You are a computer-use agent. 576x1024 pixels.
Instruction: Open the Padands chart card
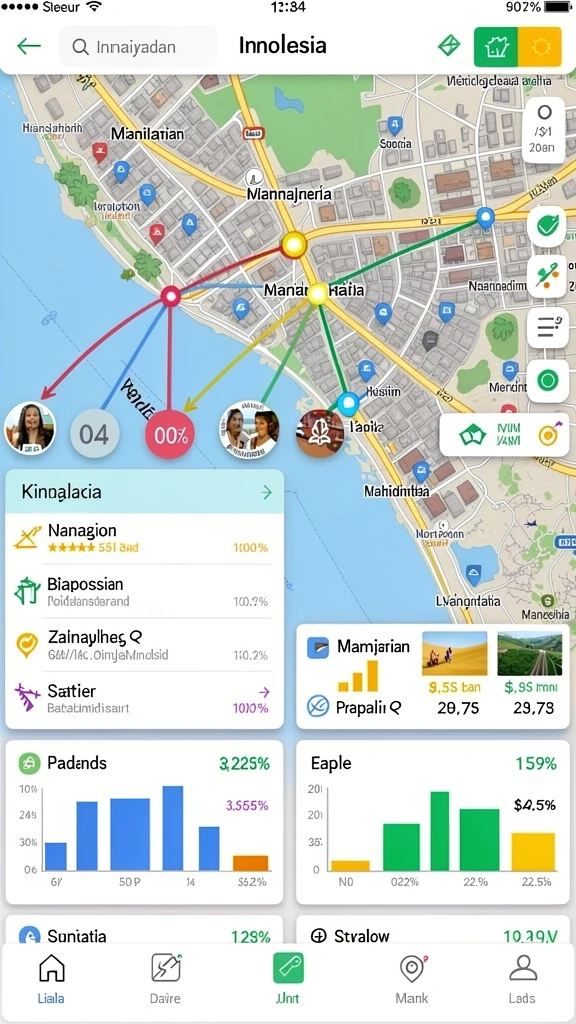pos(144,822)
